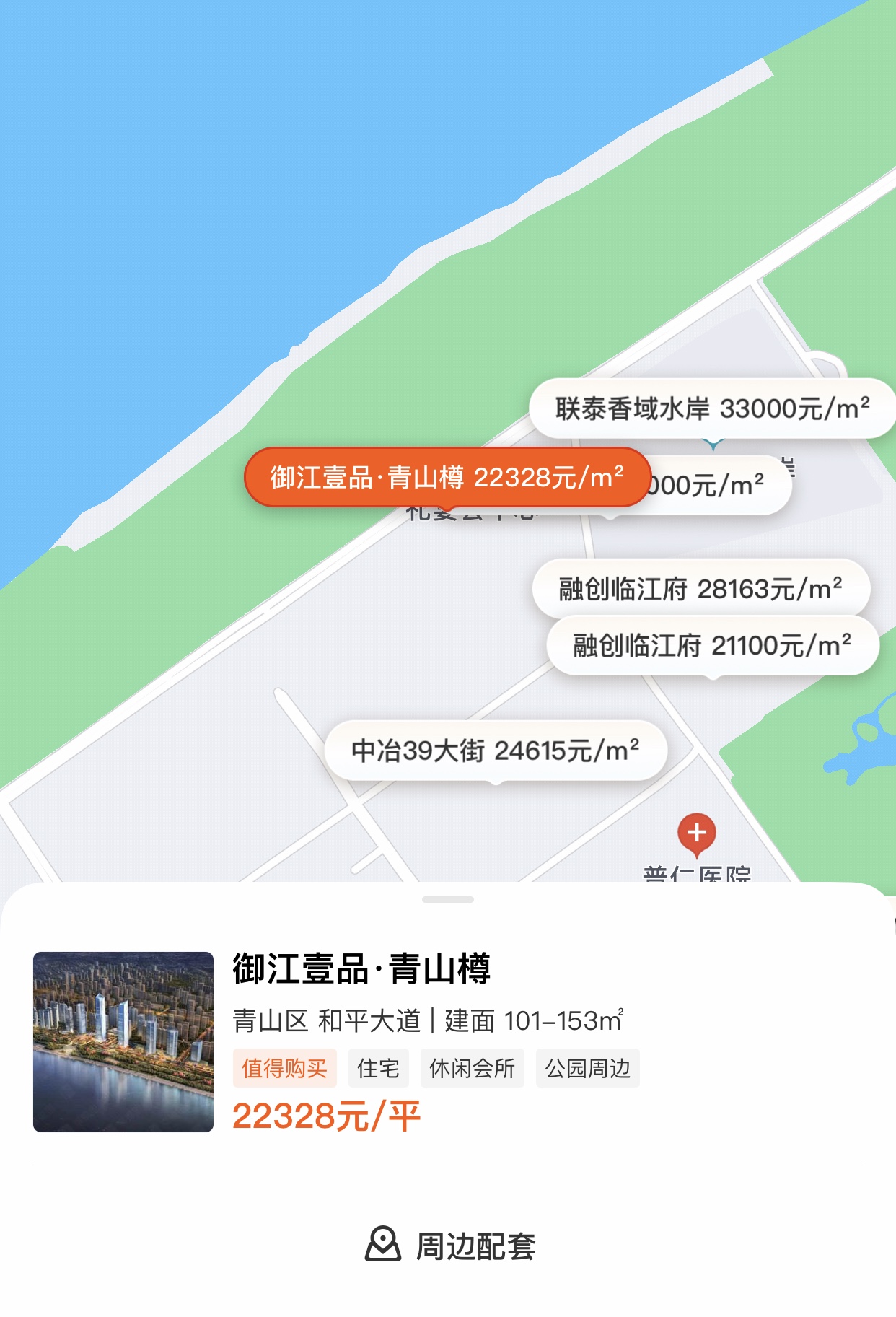Toggle the 公园周边 feature tag

(x=587, y=1068)
